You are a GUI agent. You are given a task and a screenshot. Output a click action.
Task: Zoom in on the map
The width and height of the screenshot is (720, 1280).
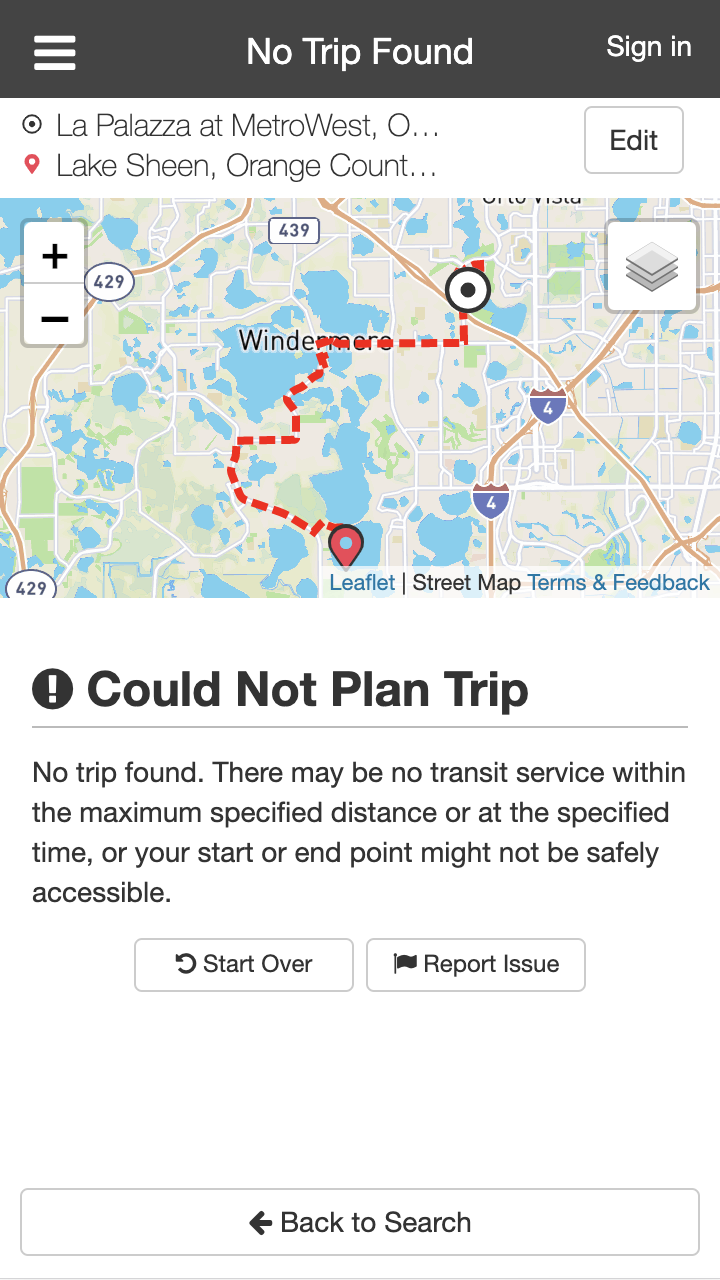tap(55, 256)
